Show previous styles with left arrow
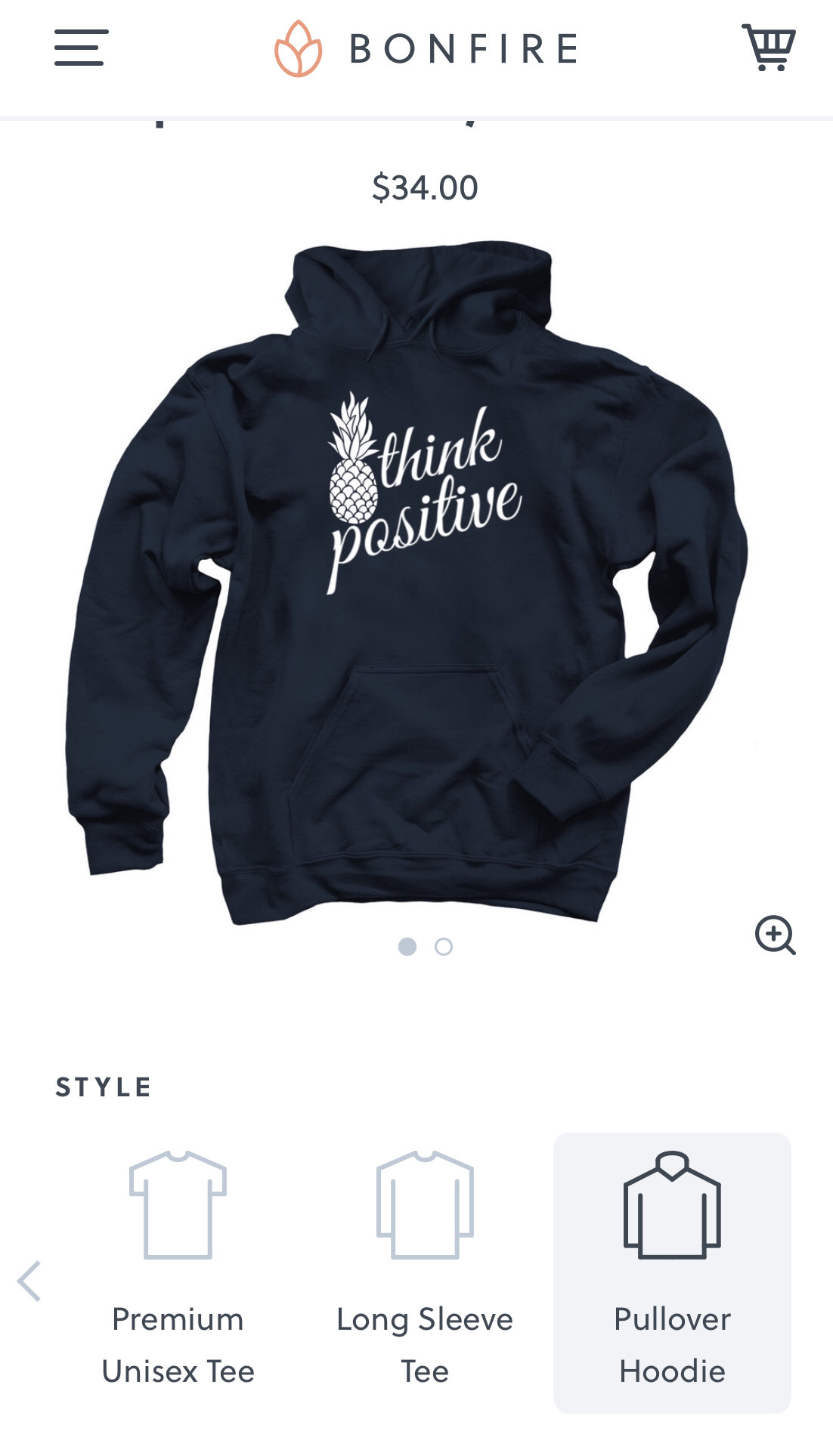The width and height of the screenshot is (833, 1456). (29, 1281)
